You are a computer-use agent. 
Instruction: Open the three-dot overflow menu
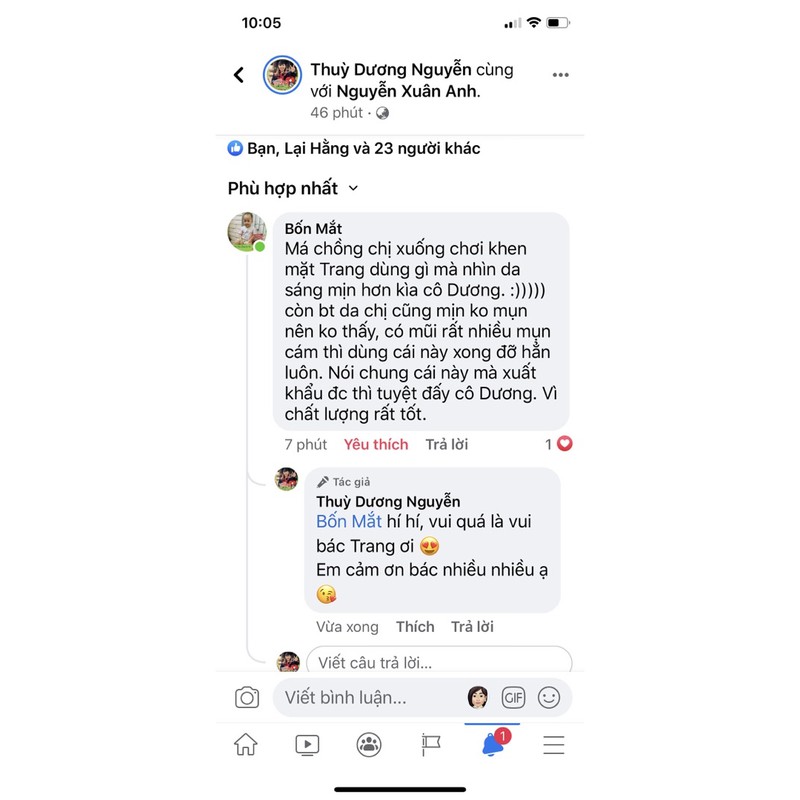pyautogui.click(x=560, y=75)
